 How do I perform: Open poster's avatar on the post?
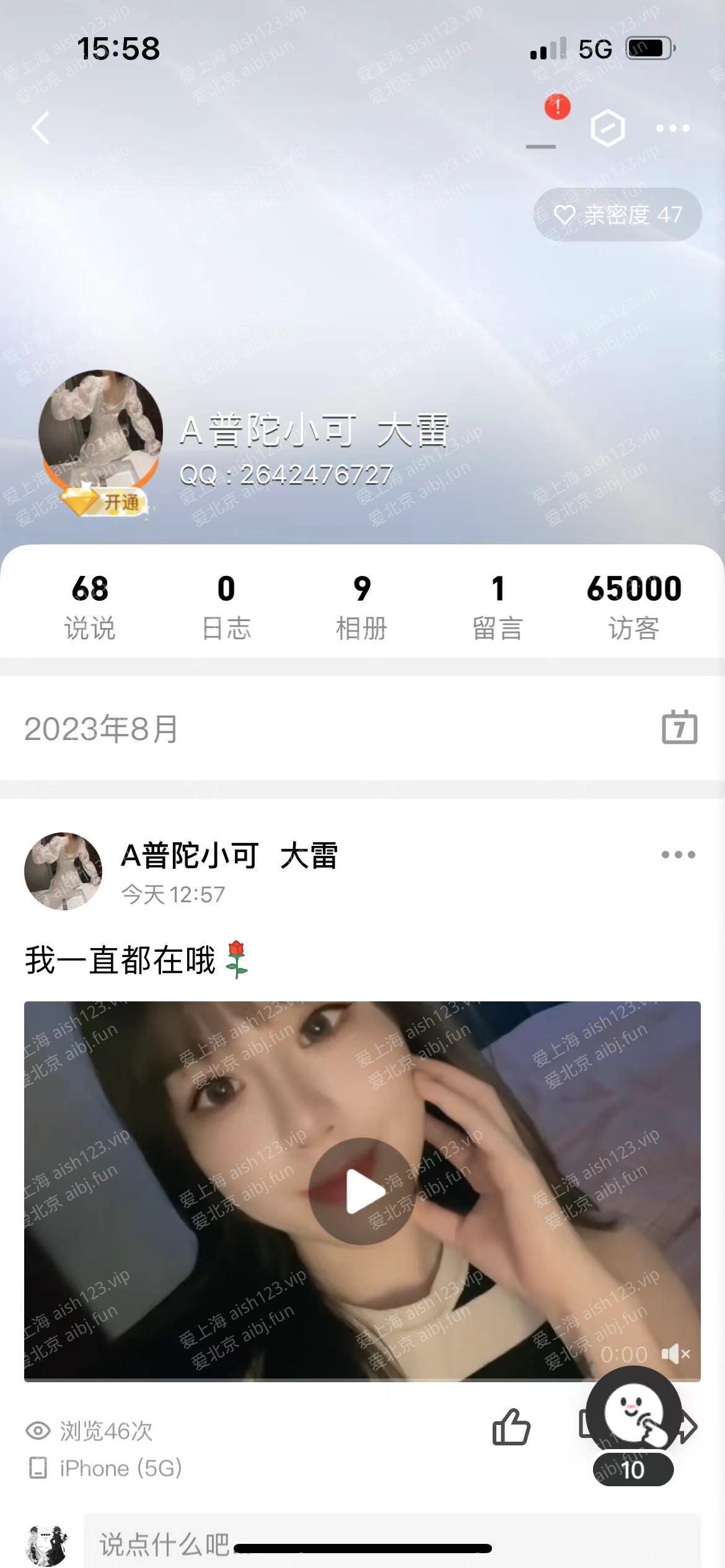[x=63, y=871]
